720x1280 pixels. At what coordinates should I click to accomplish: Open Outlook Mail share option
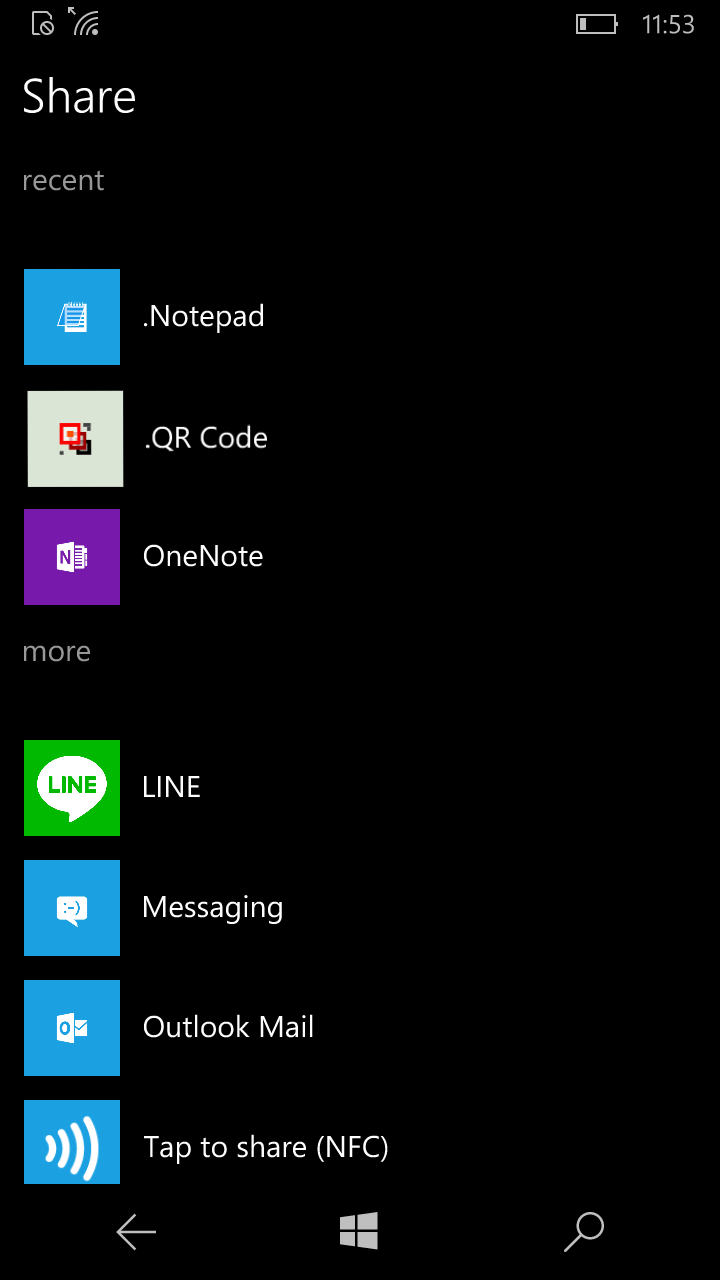pyautogui.click(x=360, y=1028)
